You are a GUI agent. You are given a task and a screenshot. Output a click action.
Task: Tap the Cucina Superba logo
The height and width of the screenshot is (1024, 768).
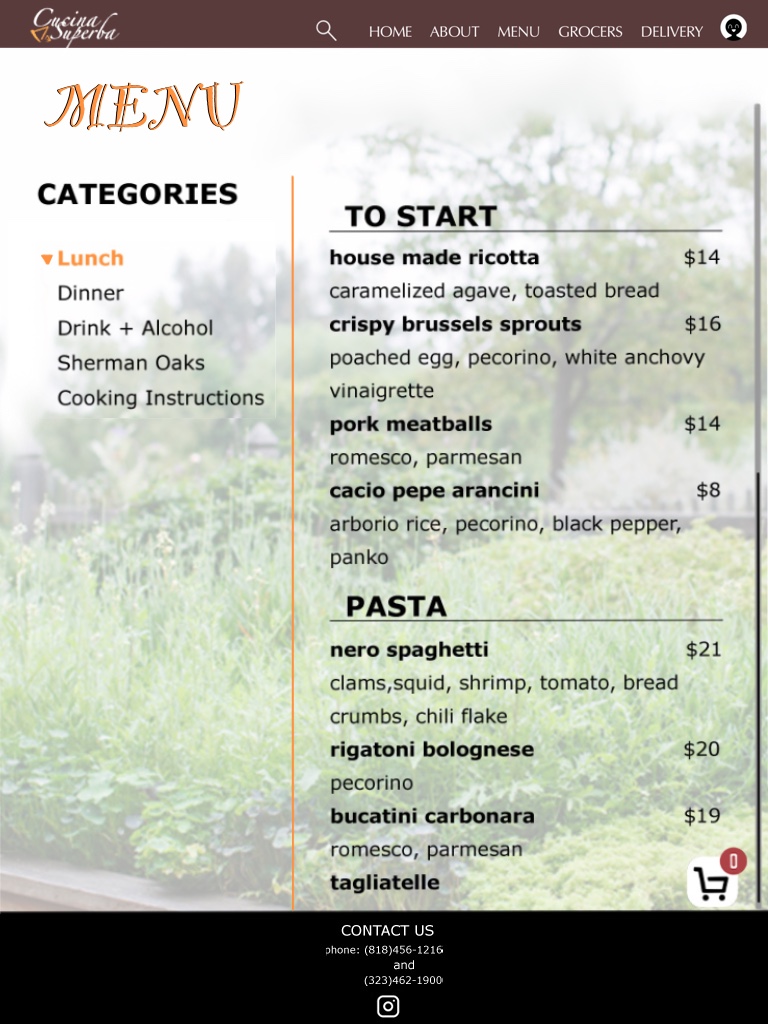(75, 27)
